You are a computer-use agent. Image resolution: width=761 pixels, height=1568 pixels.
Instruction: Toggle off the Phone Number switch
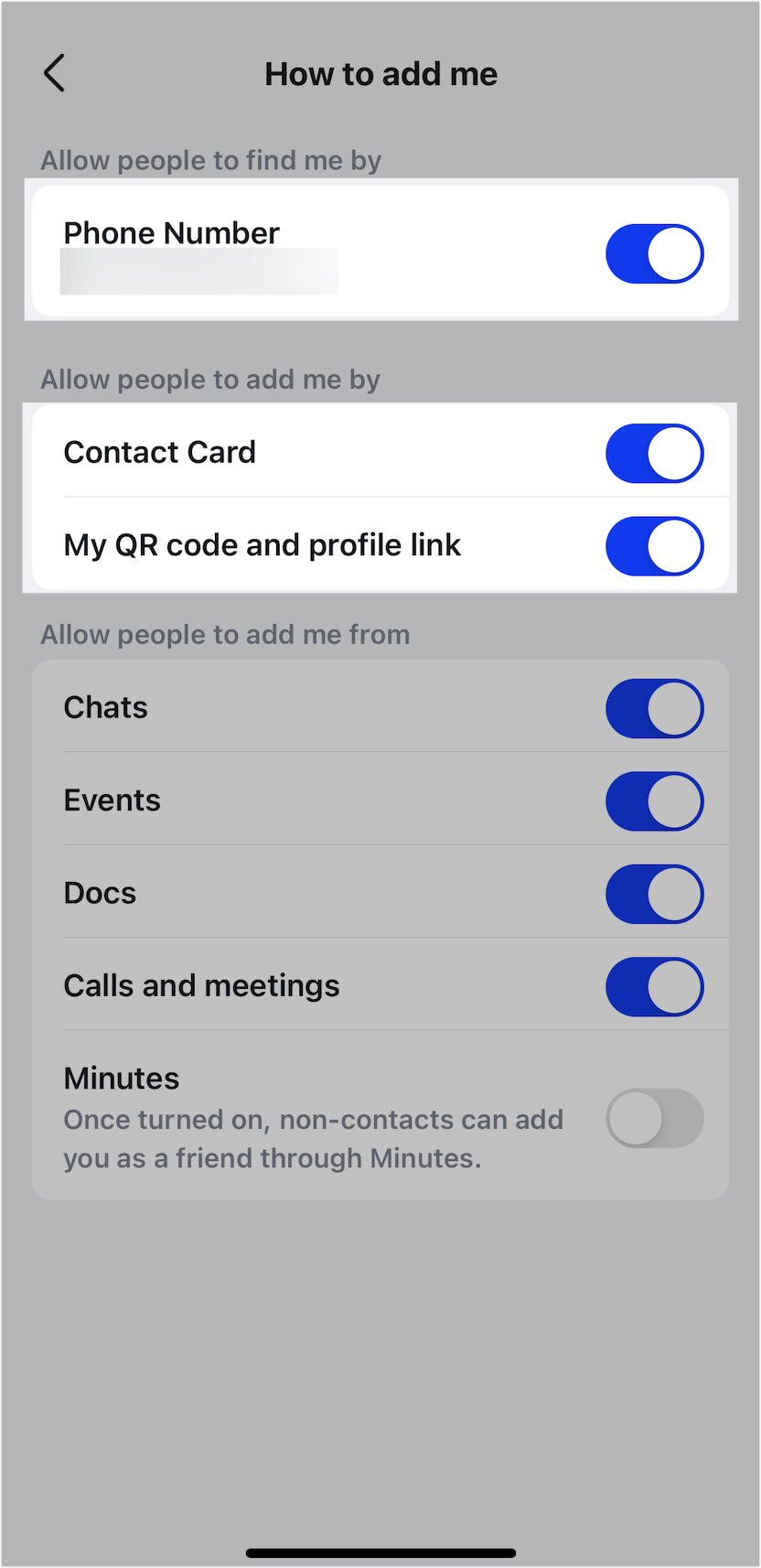pyautogui.click(x=654, y=253)
